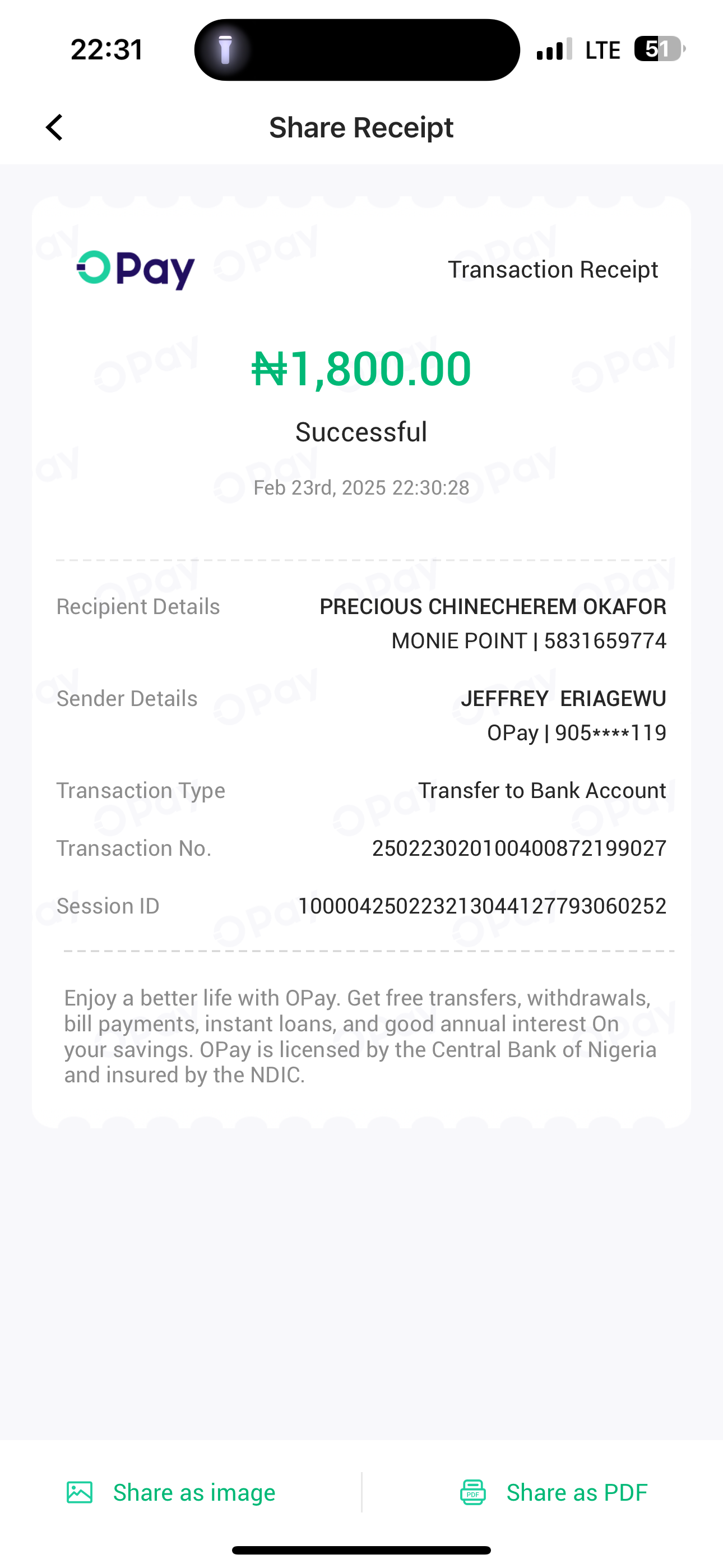Go back from Share Receipt
Image resolution: width=723 pixels, height=1568 pixels.
tap(55, 128)
